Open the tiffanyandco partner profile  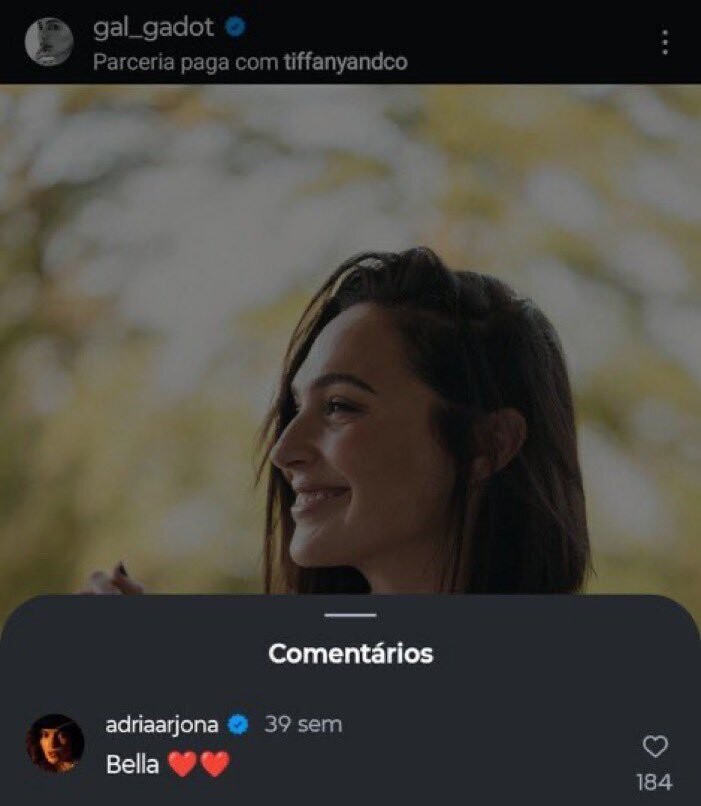[346, 62]
